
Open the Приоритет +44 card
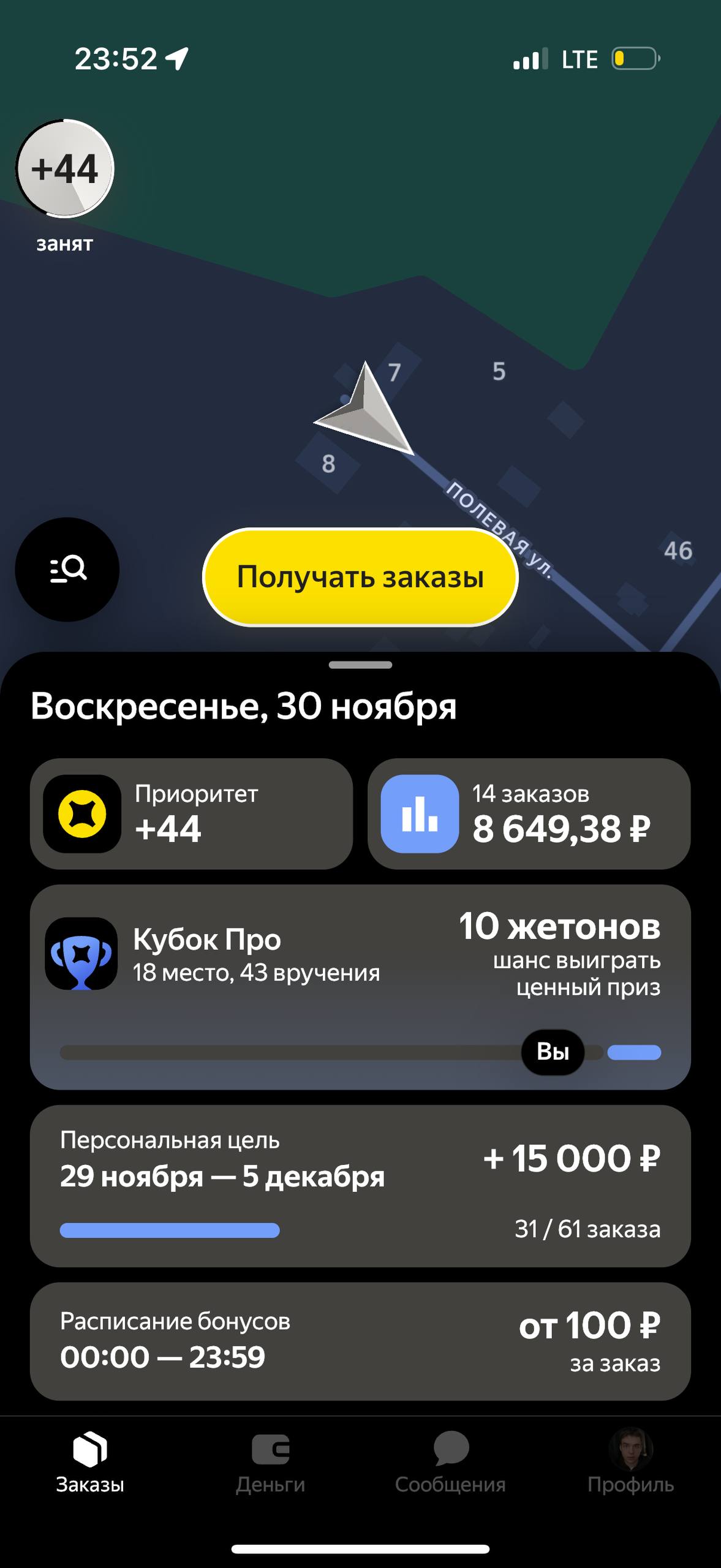191,813
